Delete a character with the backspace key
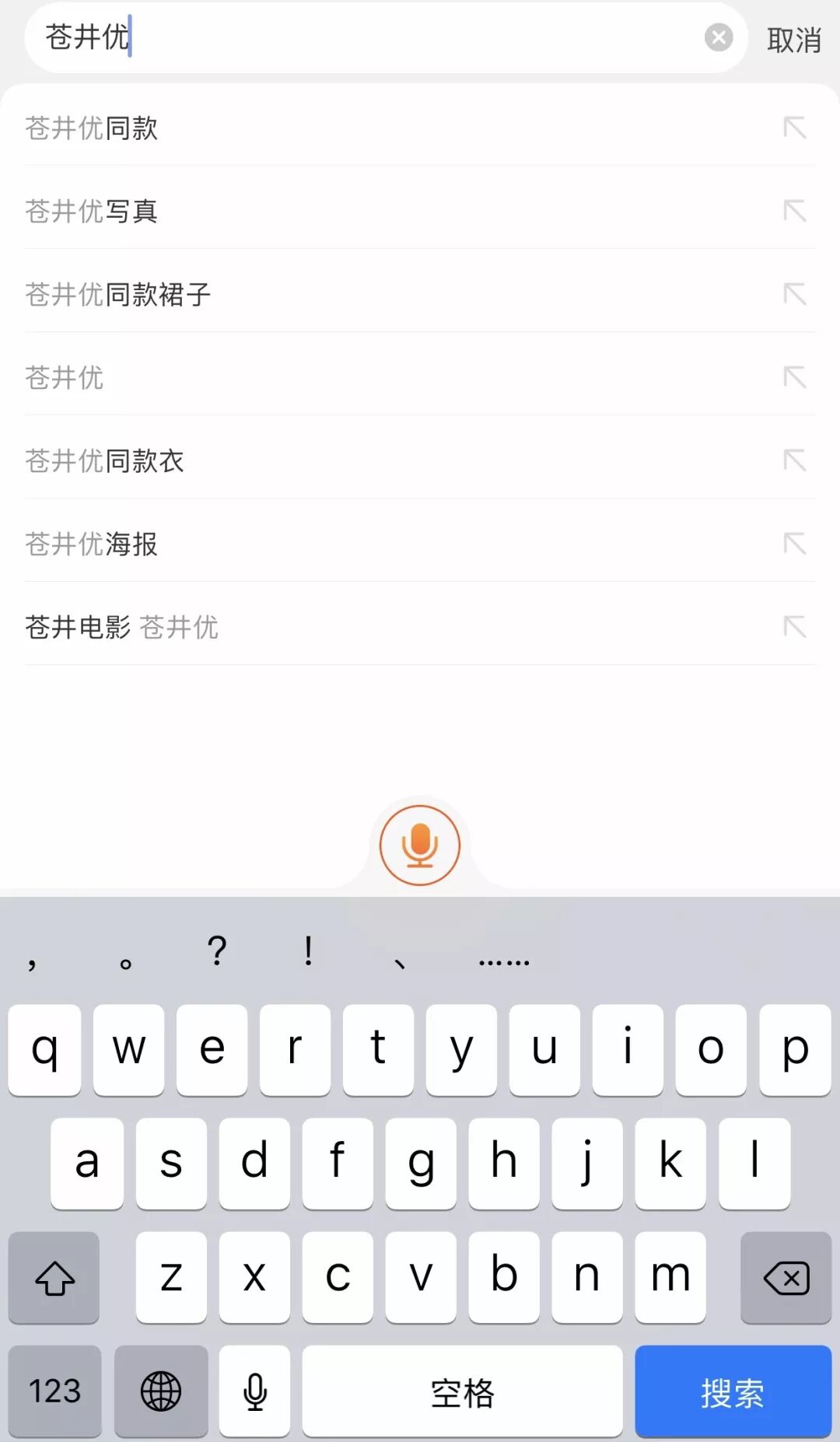 [x=786, y=1278]
